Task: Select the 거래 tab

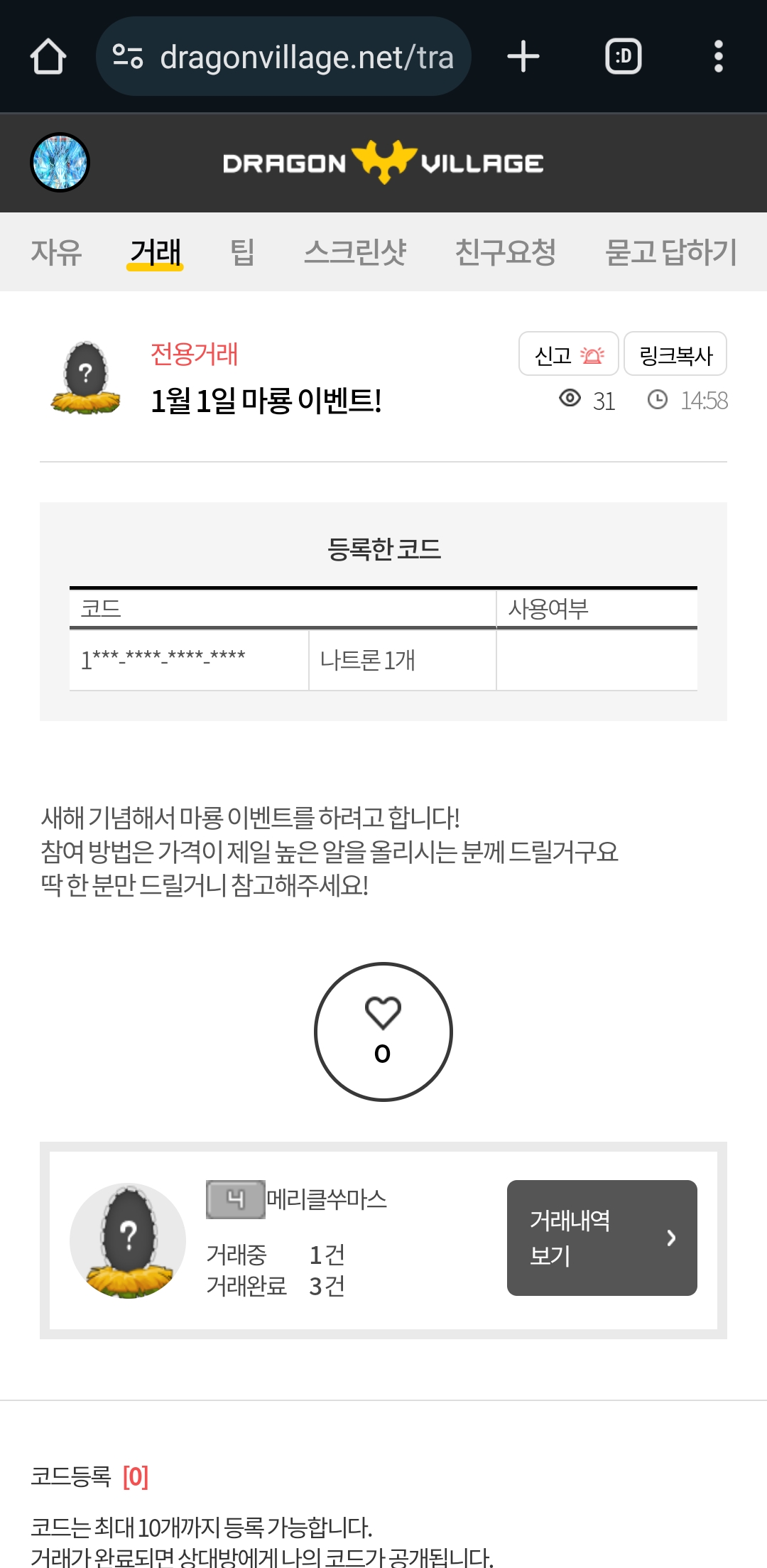Action: tap(156, 252)
